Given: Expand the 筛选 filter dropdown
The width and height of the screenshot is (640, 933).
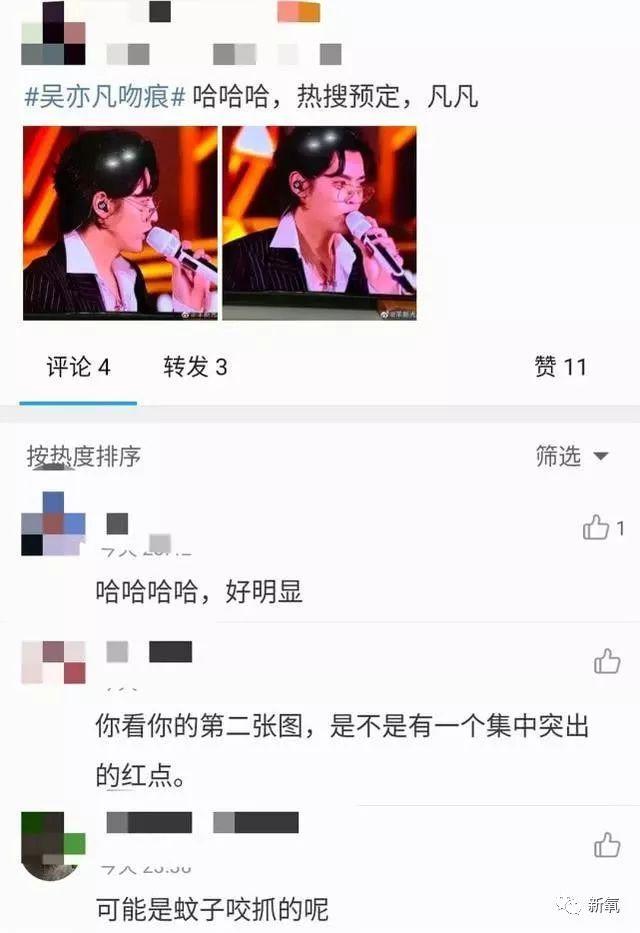Looking at the screenshot, I should (572, 457).
